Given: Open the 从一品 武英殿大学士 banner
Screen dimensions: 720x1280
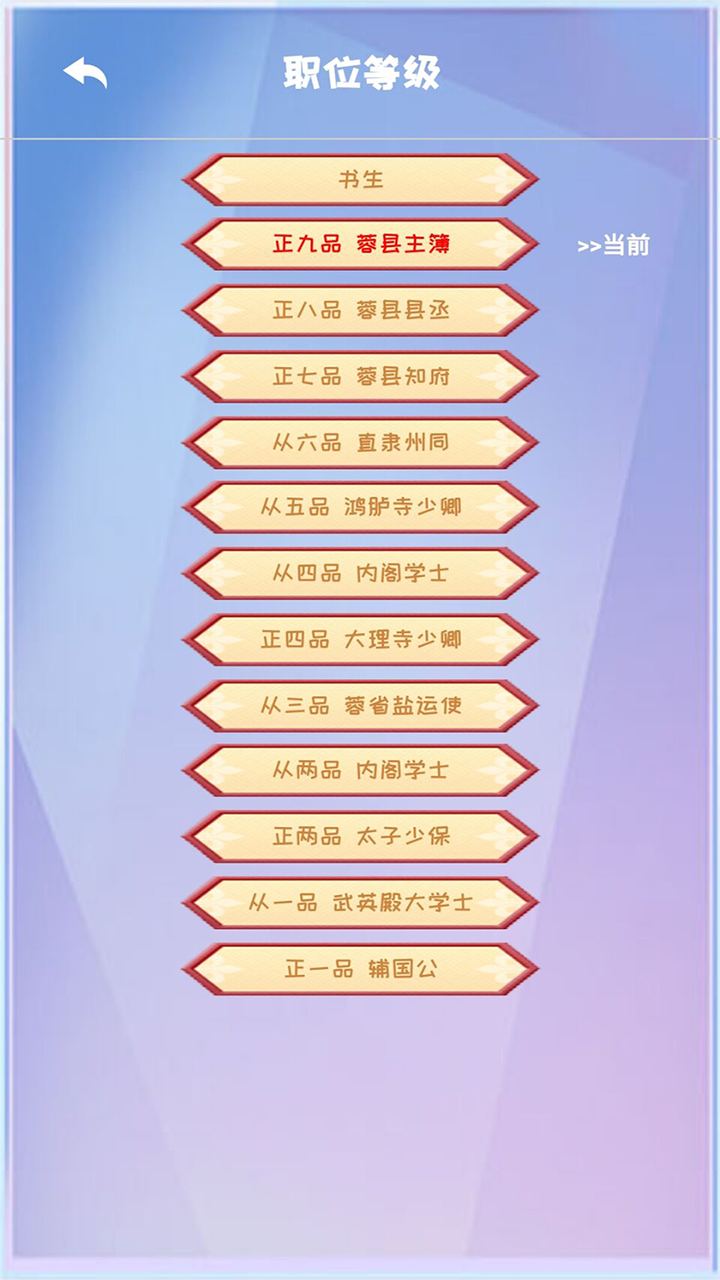Looking at the screenshot, I should 360,902.
